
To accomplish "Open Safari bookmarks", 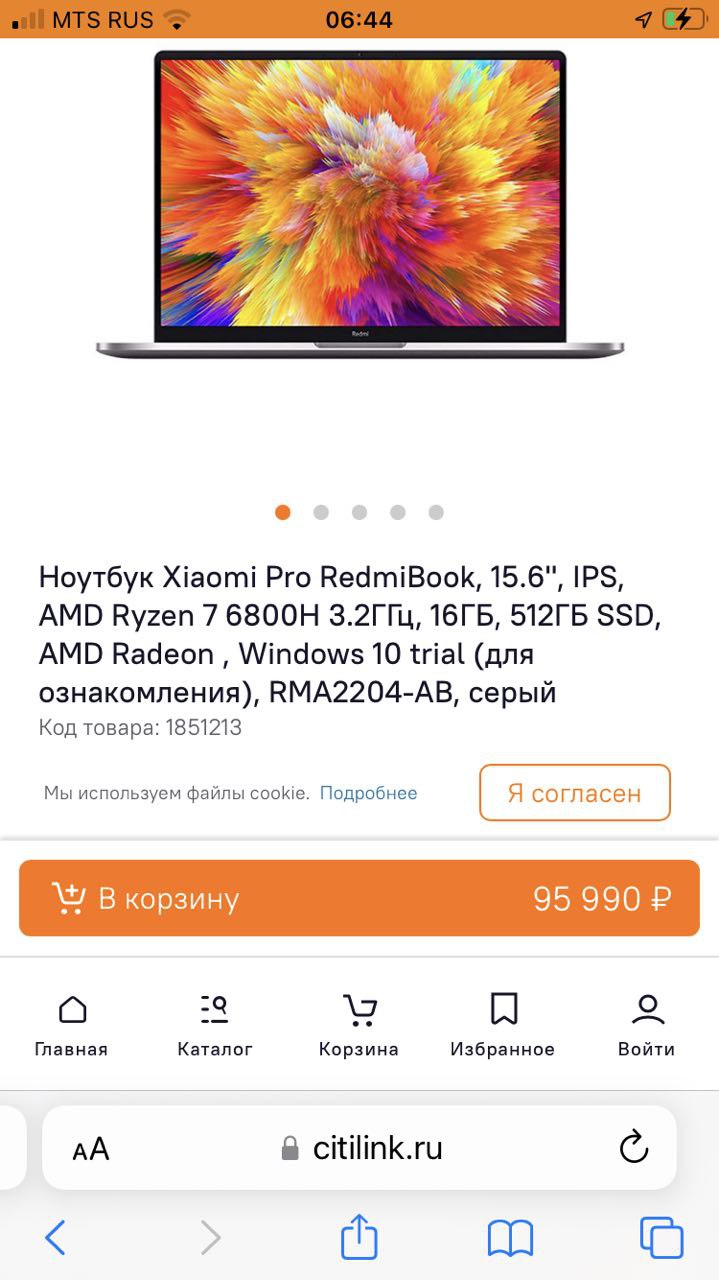I will point(510,1238).
